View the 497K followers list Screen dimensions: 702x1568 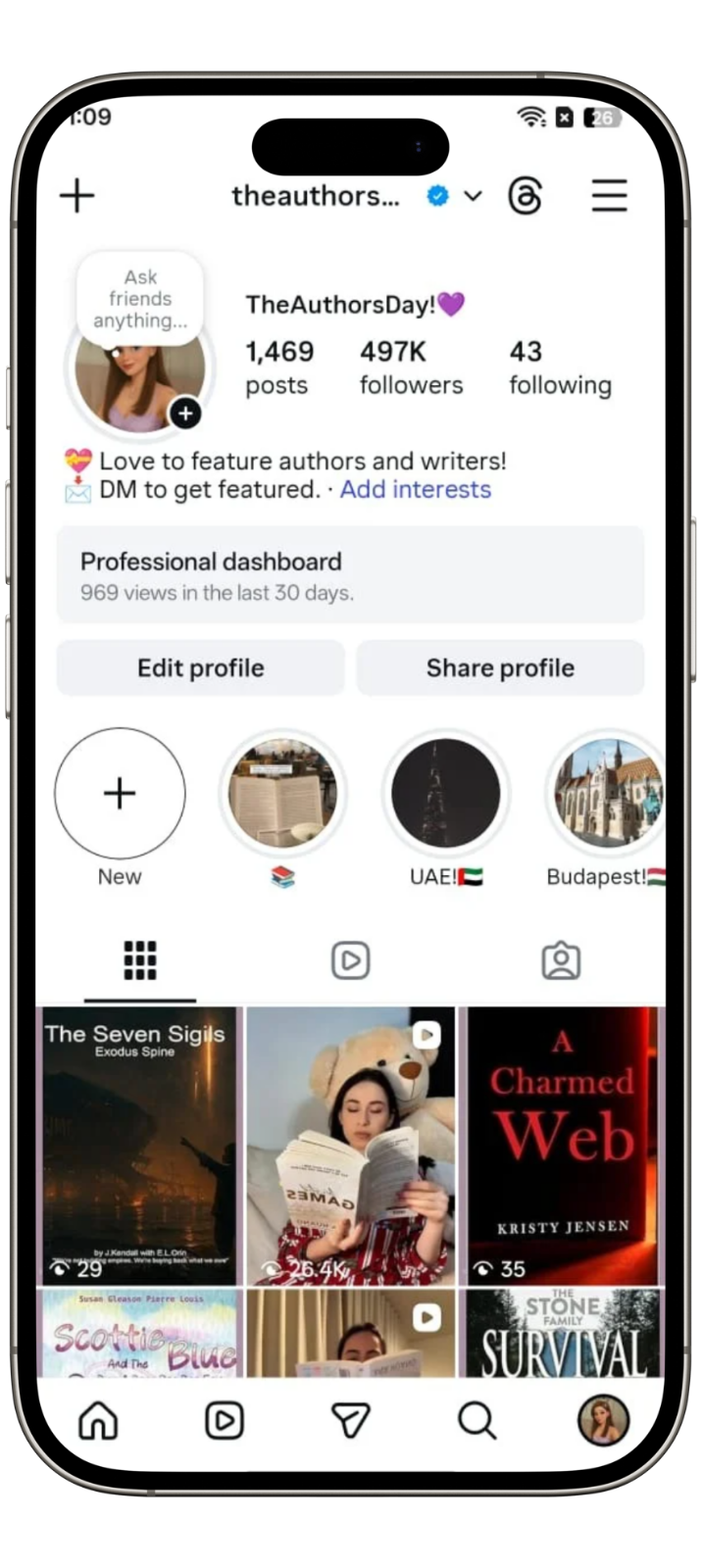[411, 367]
